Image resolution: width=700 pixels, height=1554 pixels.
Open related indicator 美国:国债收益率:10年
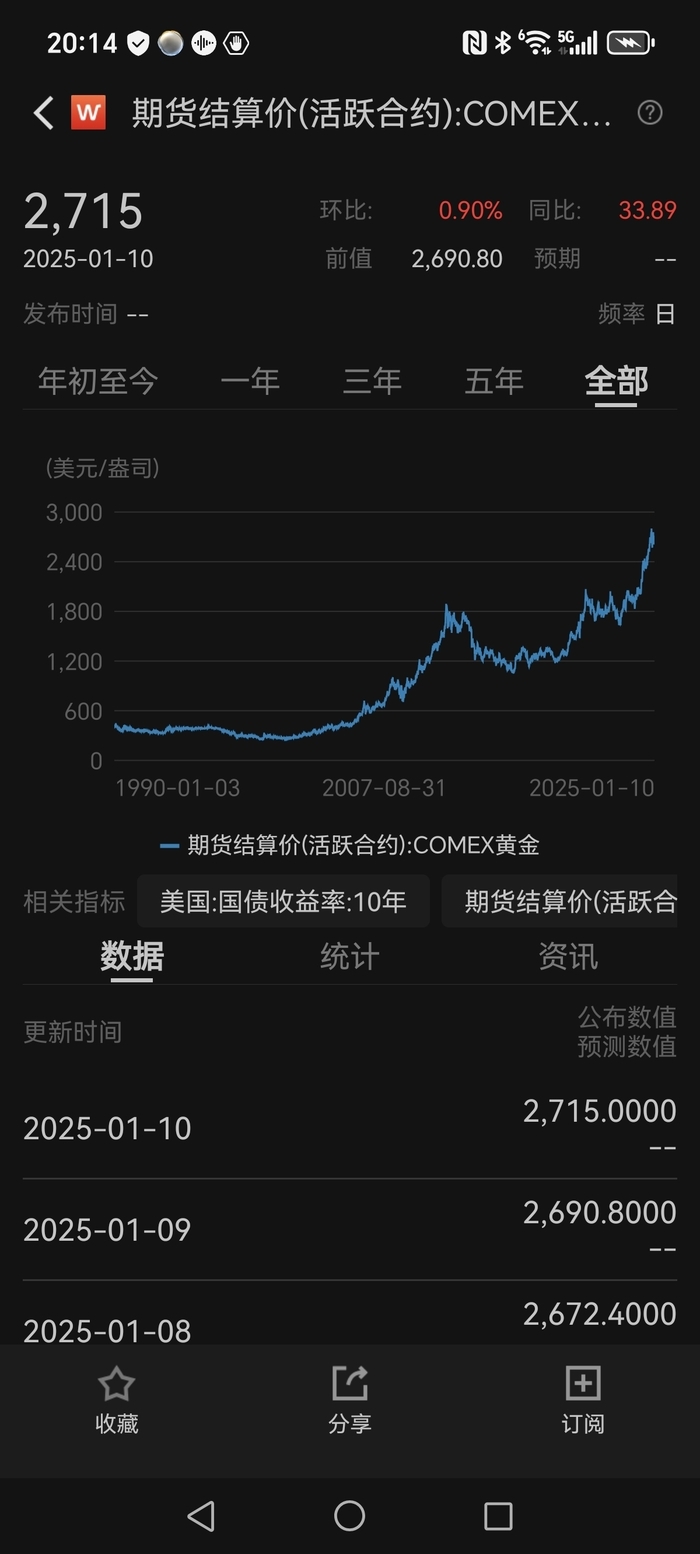coord(283,901)
